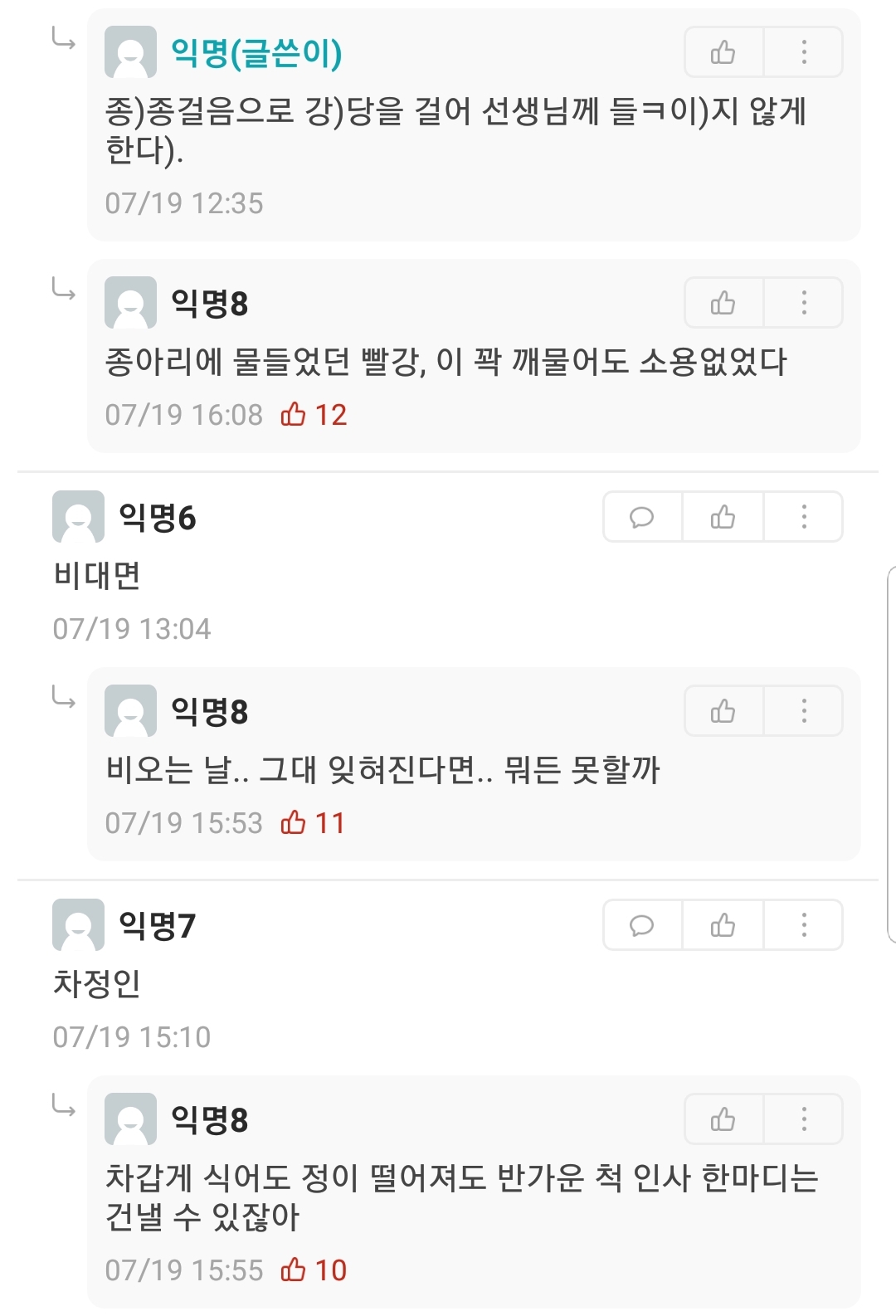Open more options on 익명8's 15:55 reply

pyautogui.click(x=803, y=1119)
